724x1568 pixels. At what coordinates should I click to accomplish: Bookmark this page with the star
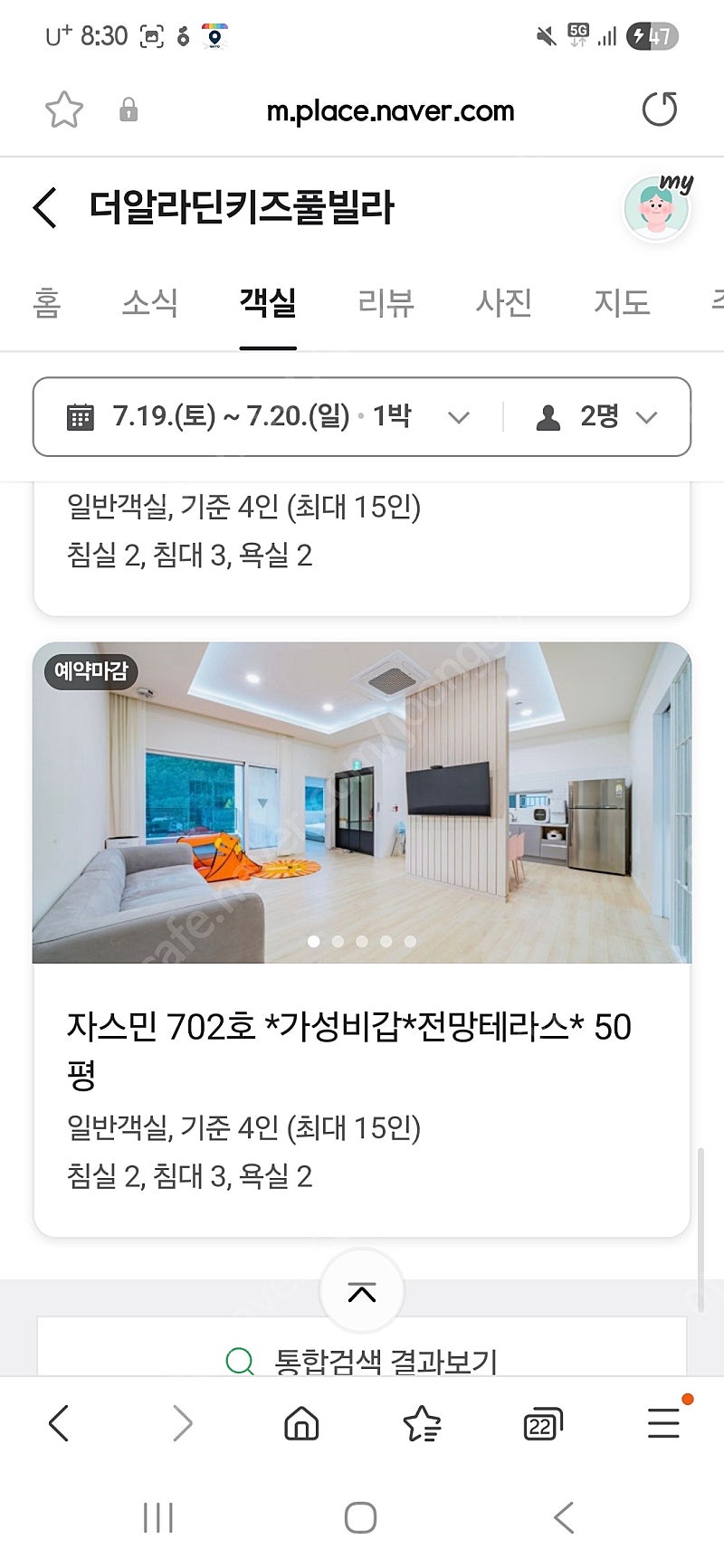[64, 110]
